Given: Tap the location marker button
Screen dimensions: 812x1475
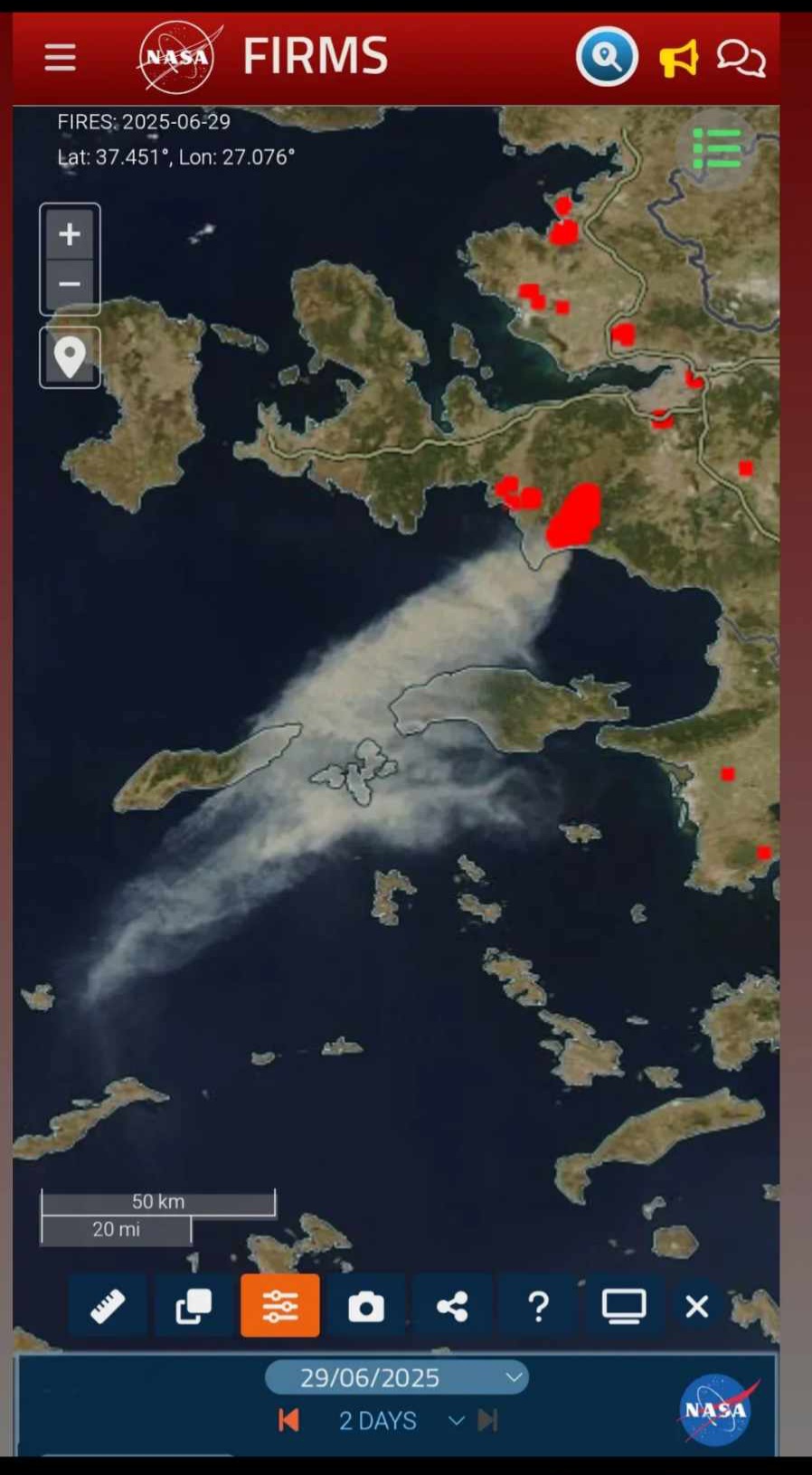Looking at the screenshot, I should (x=70, y=357).
